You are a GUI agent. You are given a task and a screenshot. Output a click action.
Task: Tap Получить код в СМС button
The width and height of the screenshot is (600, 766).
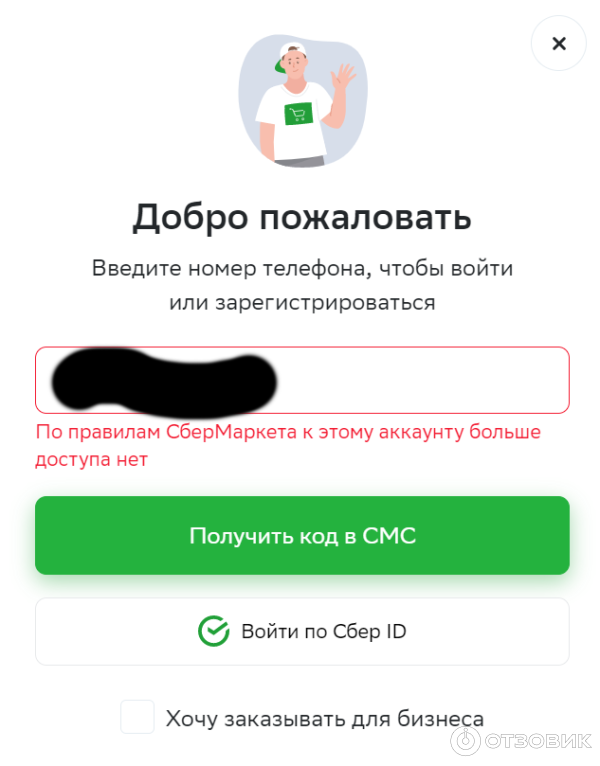pyautogui.click(x=302, y=536)
